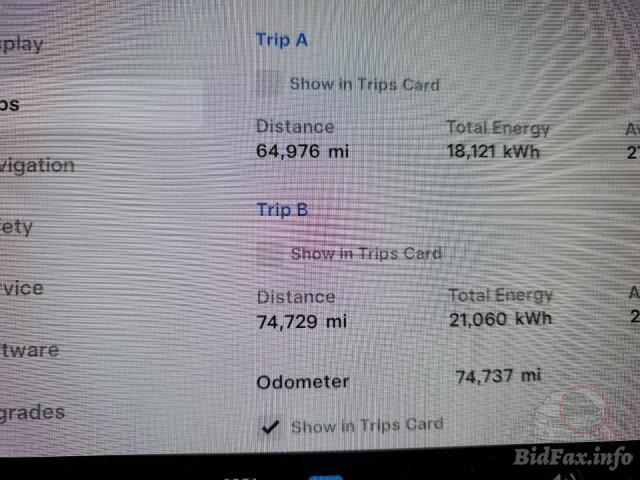Open the Display settings menu
The height and width of the screenshot is (480, 640).
[22, 44]
